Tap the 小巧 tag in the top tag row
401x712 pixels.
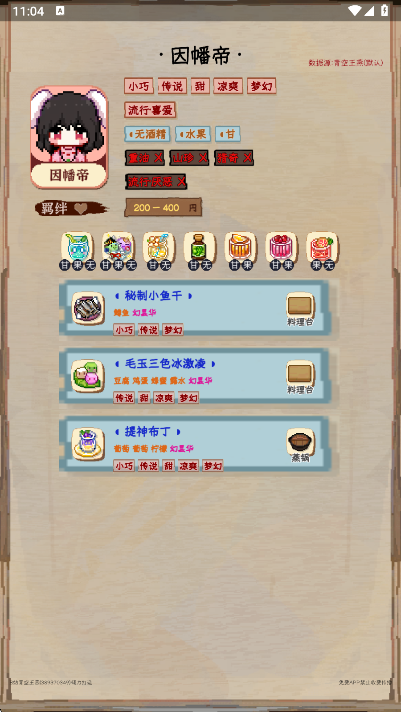point(139,86)
